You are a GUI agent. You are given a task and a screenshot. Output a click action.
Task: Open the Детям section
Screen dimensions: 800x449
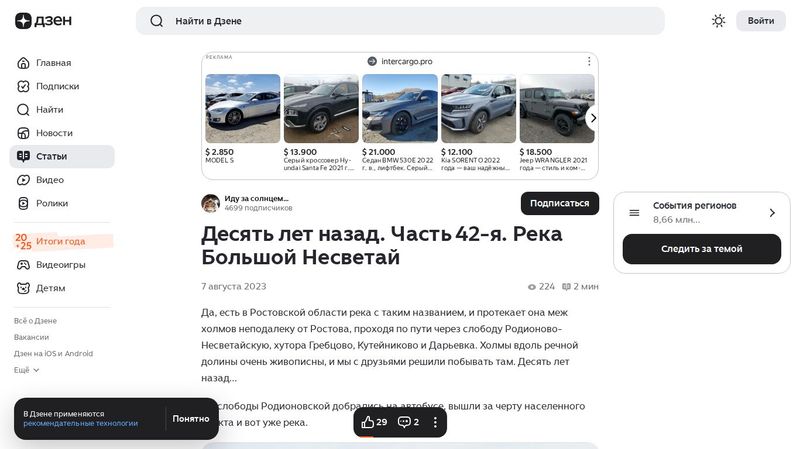[x=50, y=288]
